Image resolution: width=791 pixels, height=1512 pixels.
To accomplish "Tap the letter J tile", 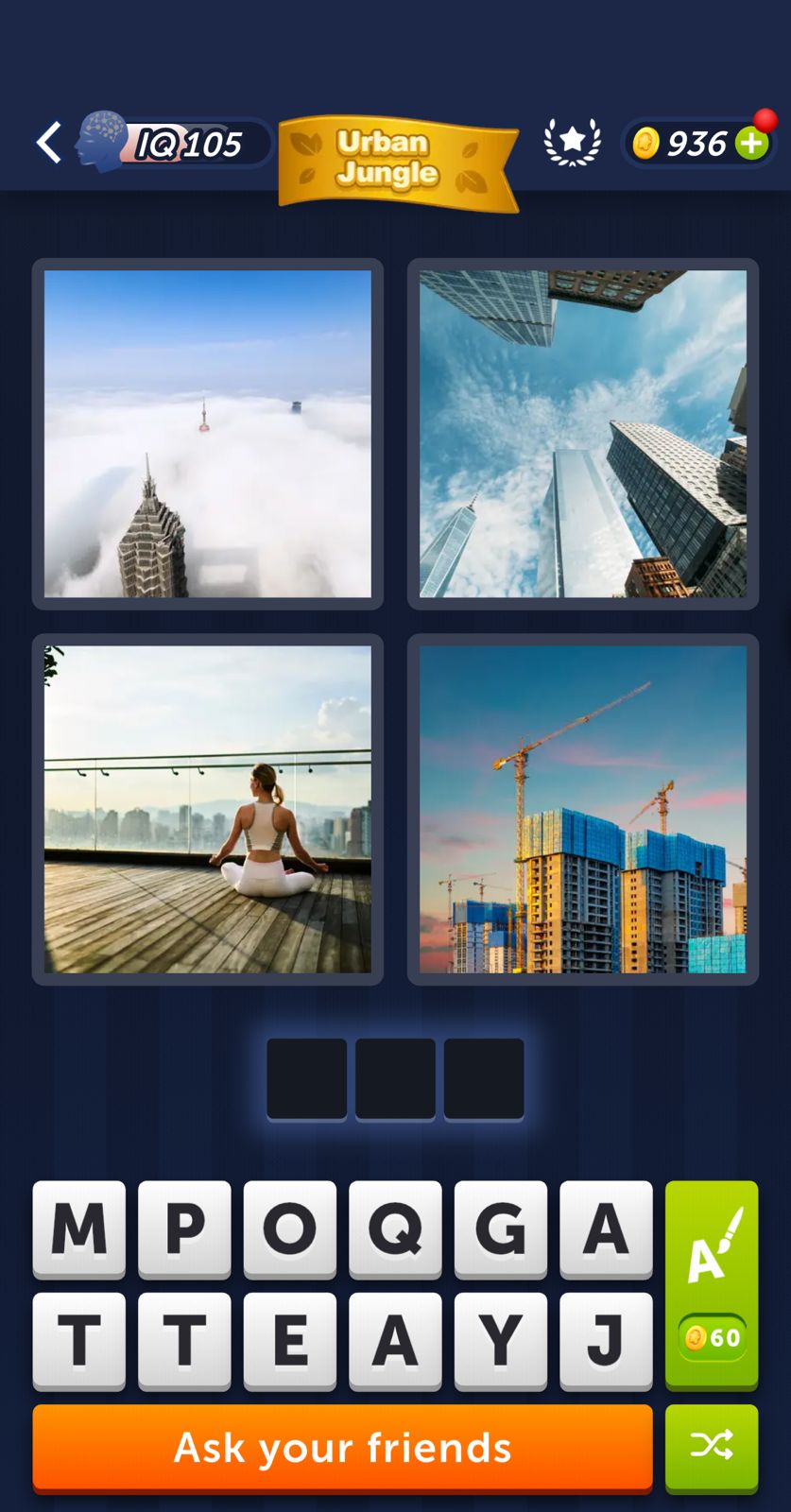I will (x=606, y=1341).
